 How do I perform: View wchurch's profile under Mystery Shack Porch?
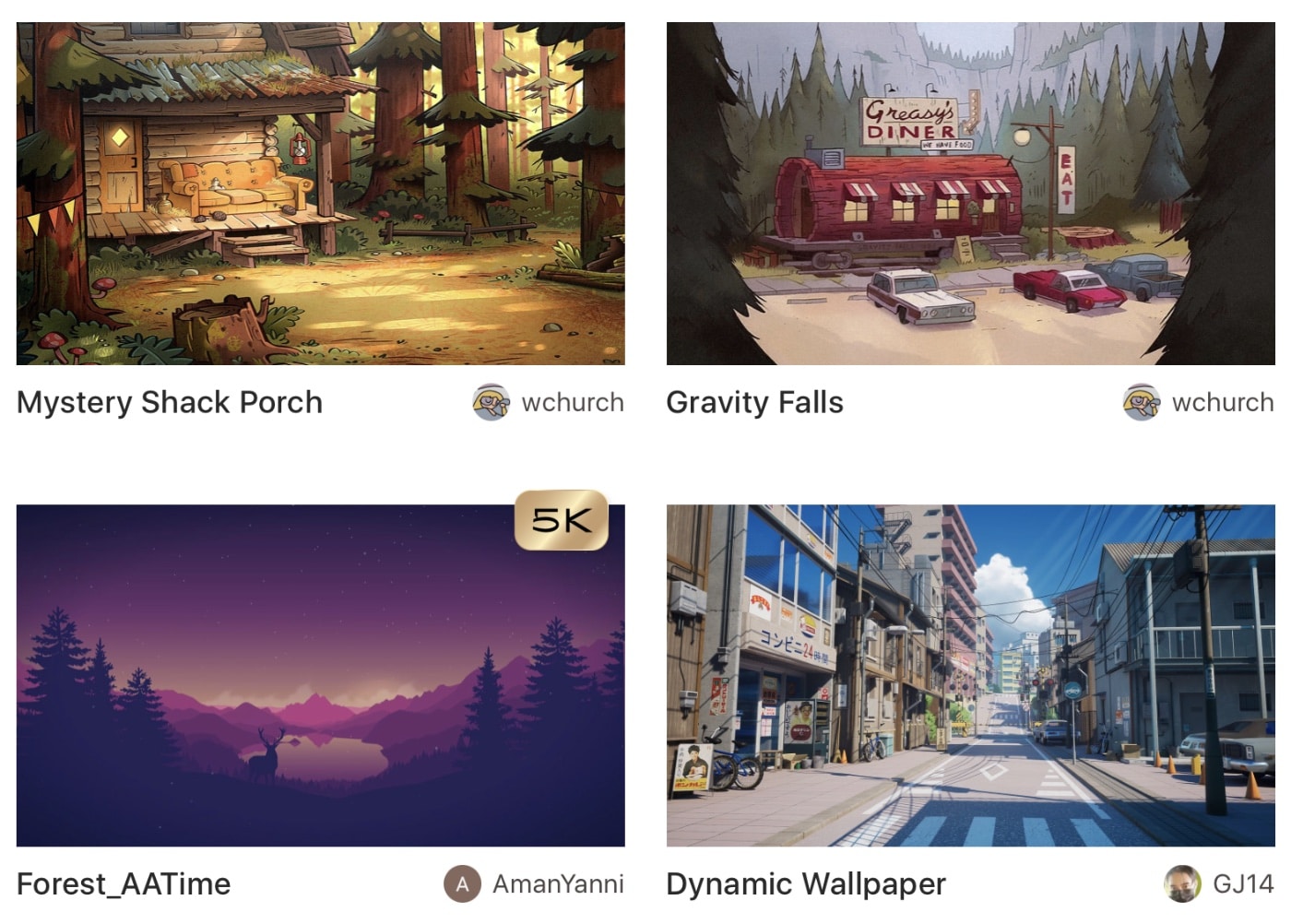pos(549,403)
